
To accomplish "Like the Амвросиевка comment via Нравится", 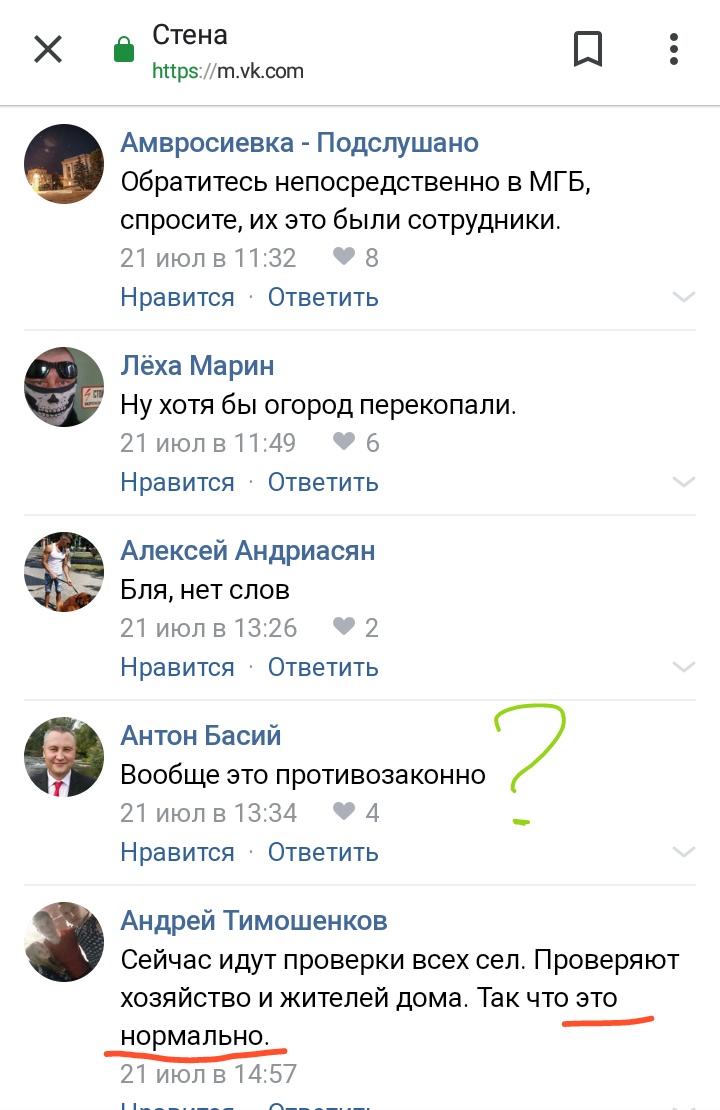I will 177,297.
